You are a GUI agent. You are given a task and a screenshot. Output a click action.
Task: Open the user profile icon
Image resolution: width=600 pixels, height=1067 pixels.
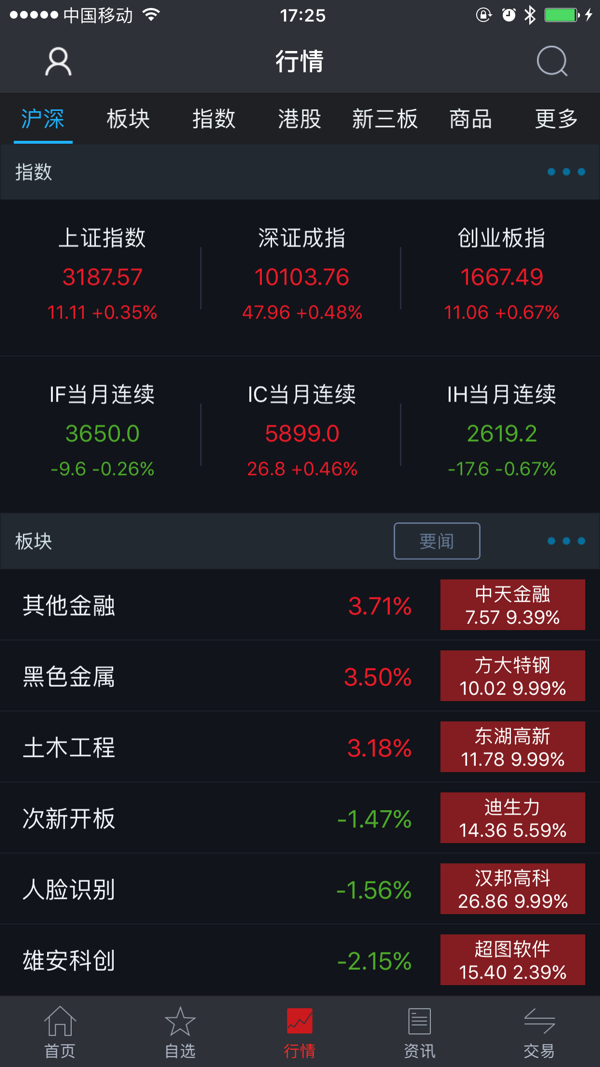point(59,62)
